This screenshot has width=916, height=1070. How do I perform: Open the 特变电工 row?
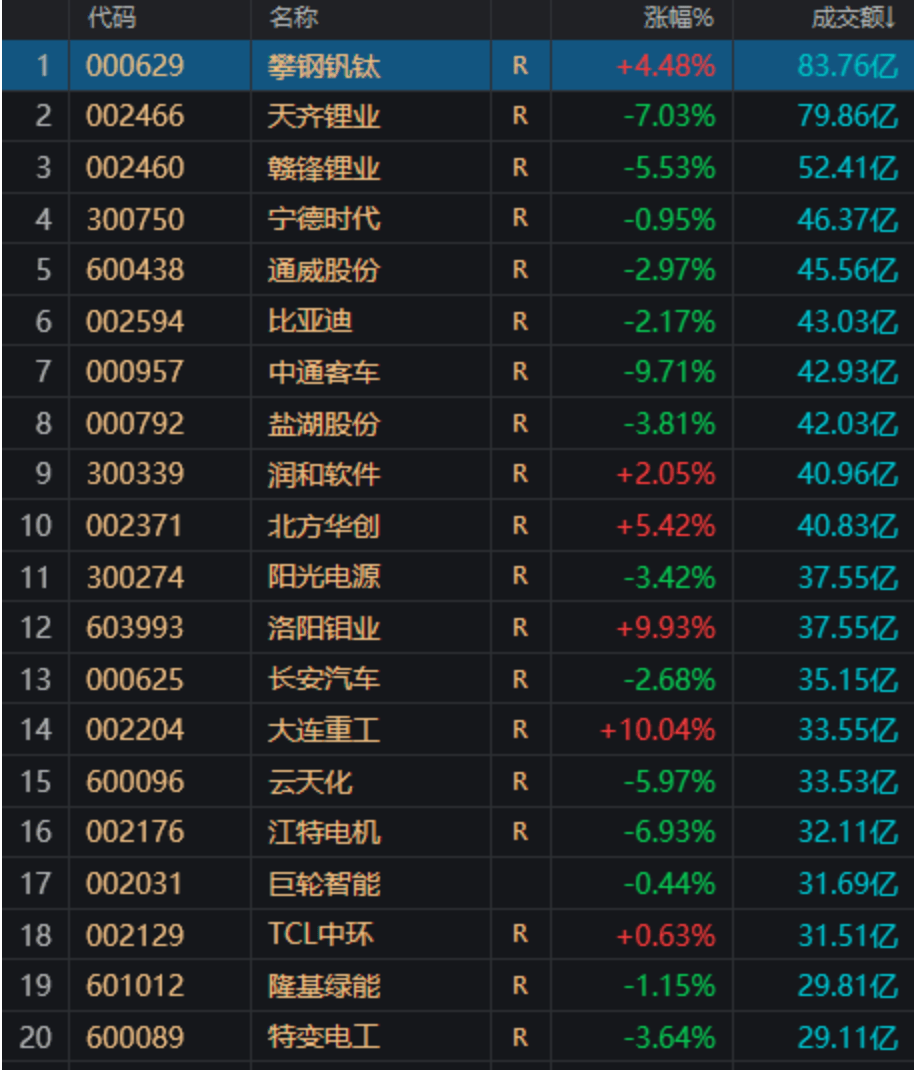pyautogui.click(x=324, y=1037)
